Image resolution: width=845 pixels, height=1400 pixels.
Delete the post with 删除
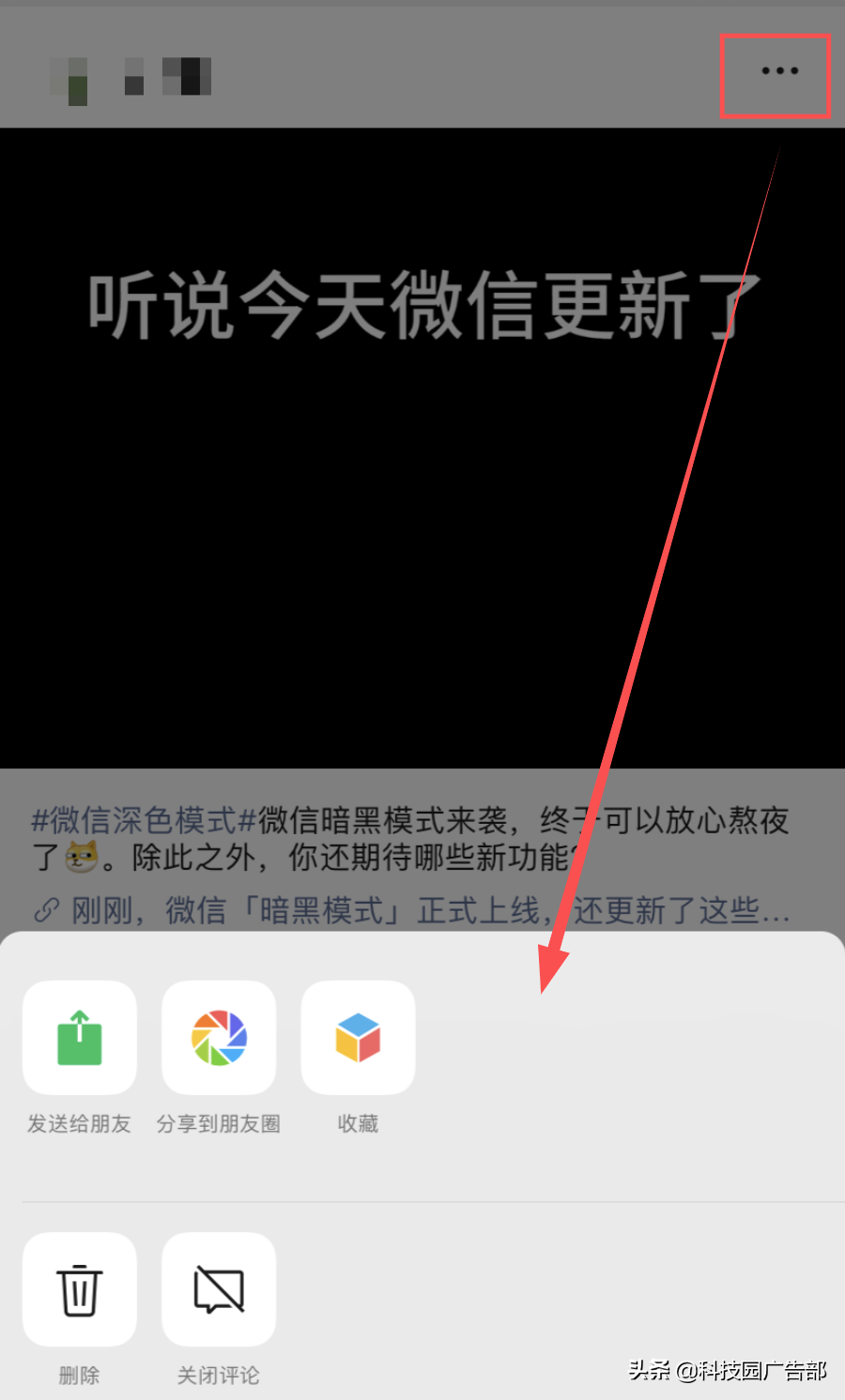pos(80,1290)
